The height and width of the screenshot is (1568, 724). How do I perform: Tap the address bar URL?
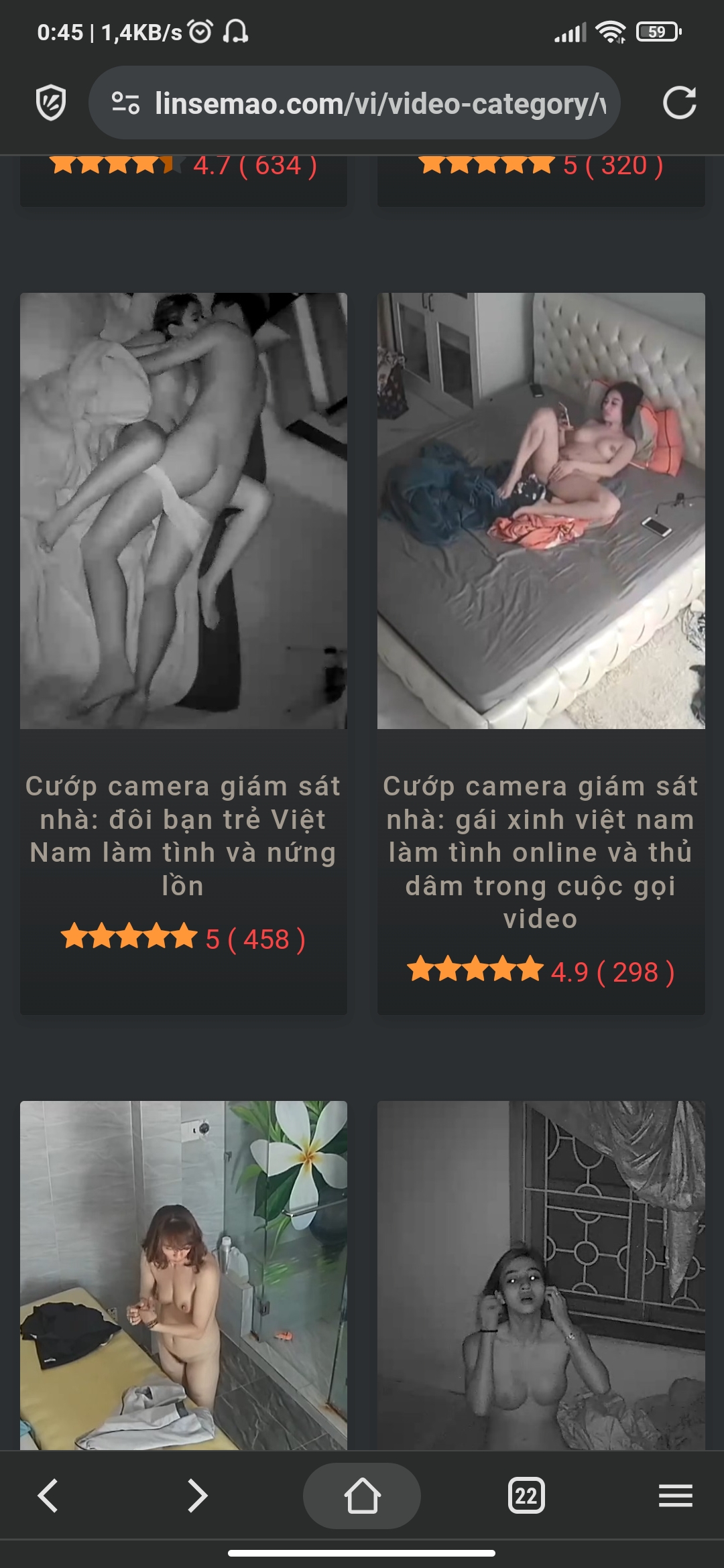pos(379,103)
